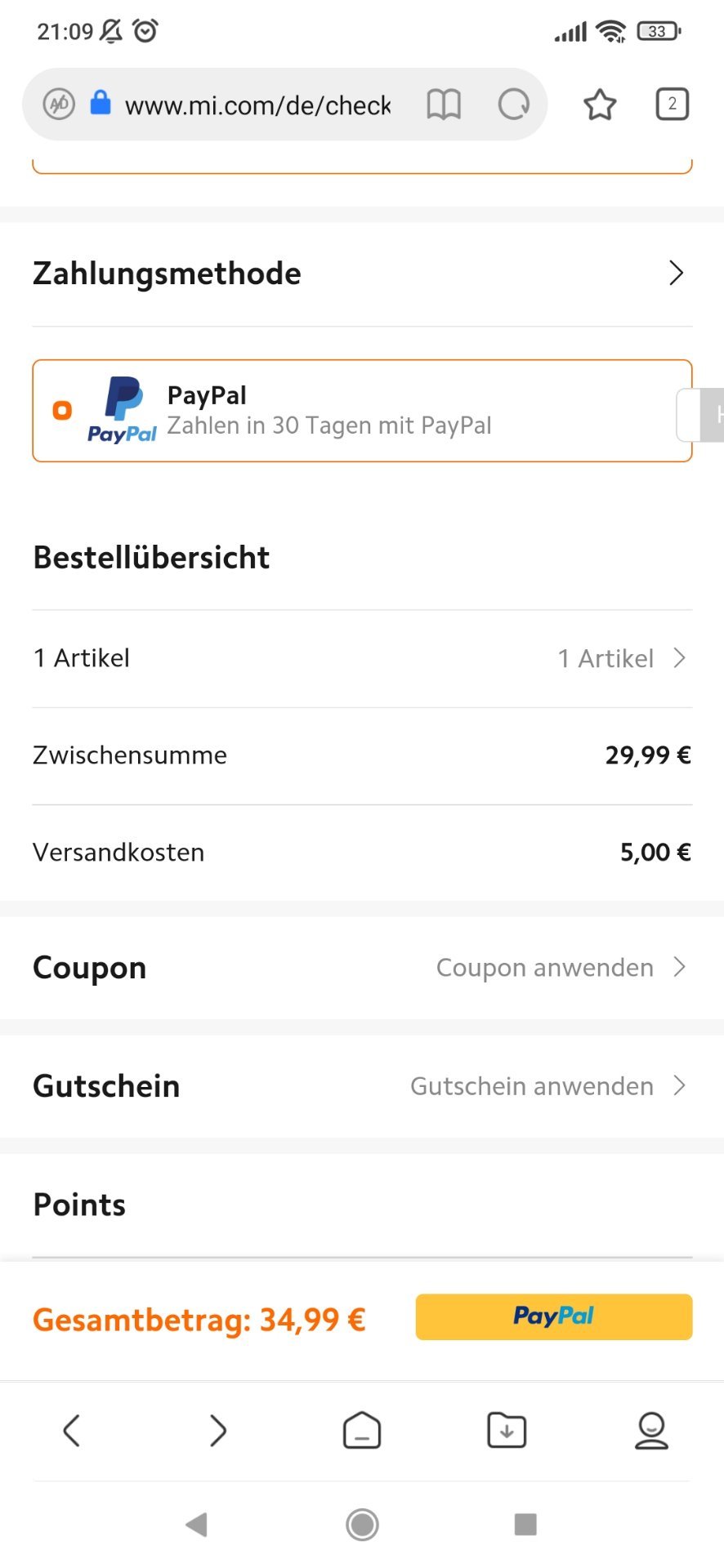Image resolution: width=724 pixels, height=1568 pixels.
Task: Open the tab switcher showing 2
Action: 672,105
